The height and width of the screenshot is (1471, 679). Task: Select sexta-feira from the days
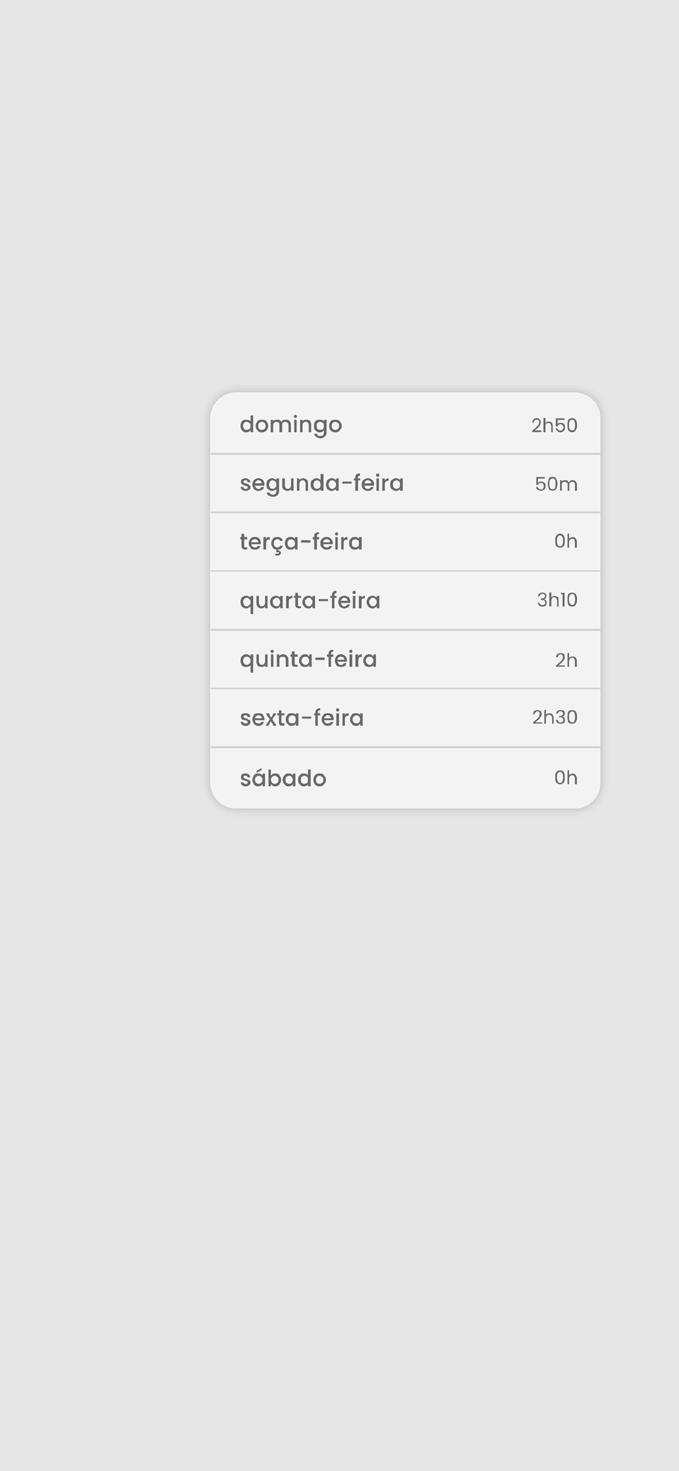(404, 718)
